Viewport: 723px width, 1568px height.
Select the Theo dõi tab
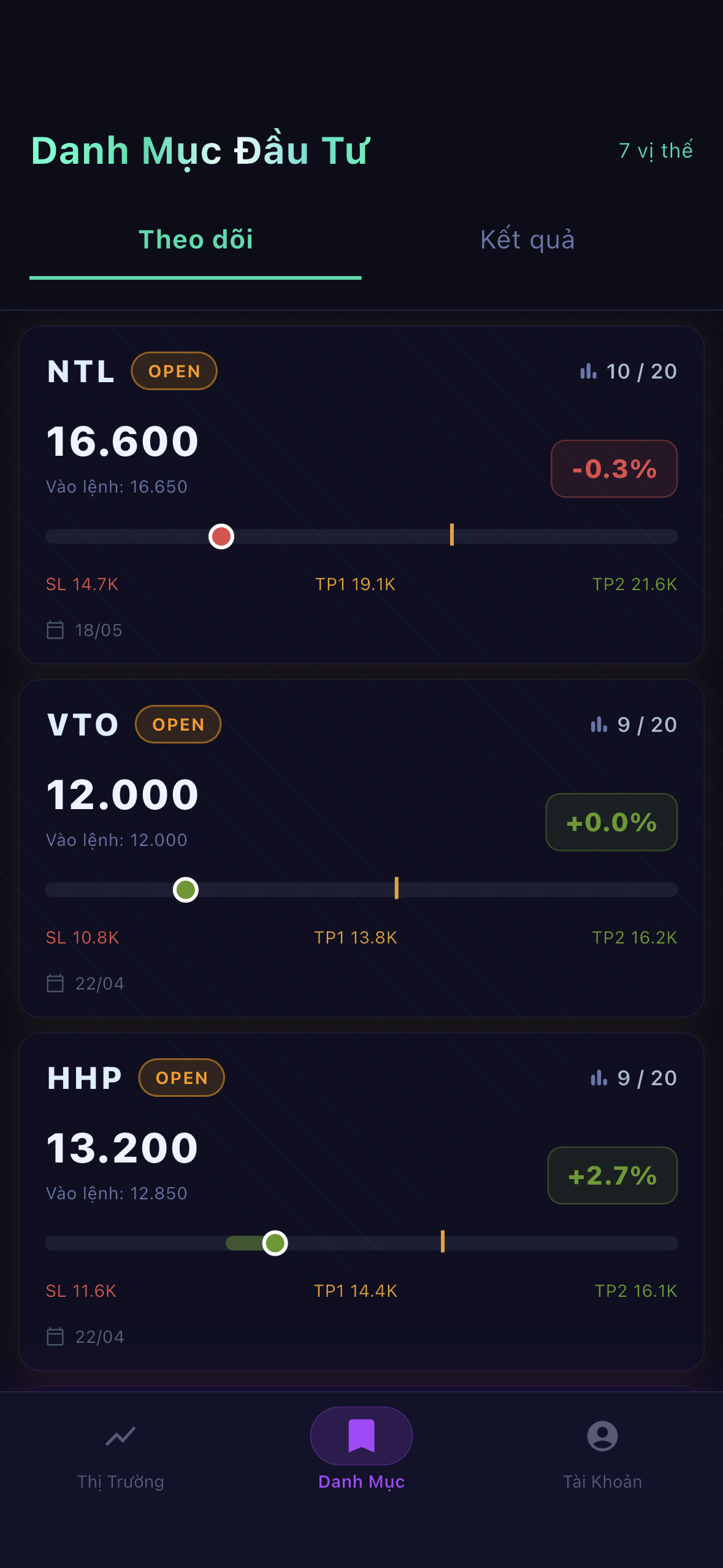[x=196, y=240]
